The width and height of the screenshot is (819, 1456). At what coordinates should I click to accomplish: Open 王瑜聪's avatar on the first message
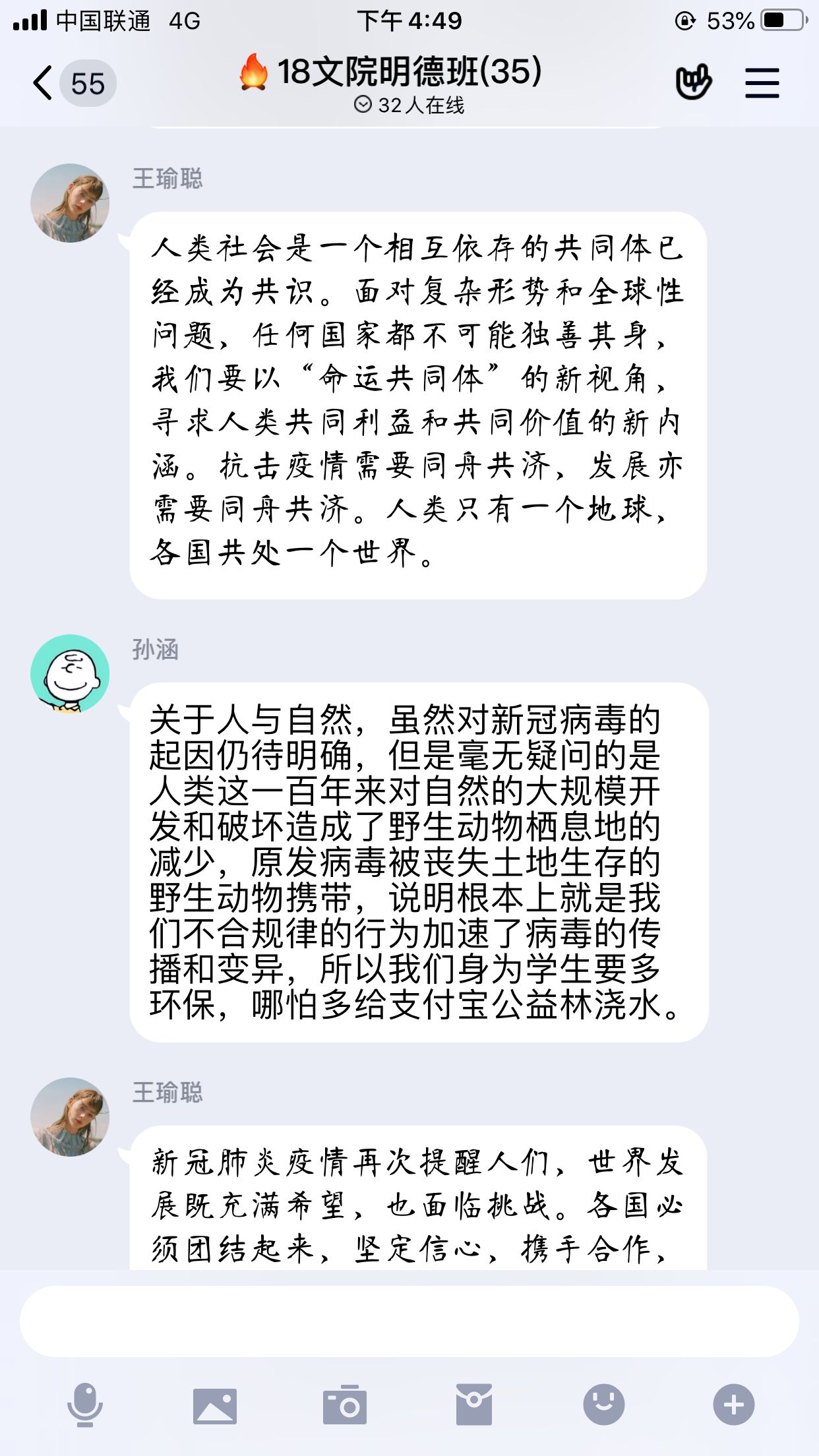[x=70, y=203]
